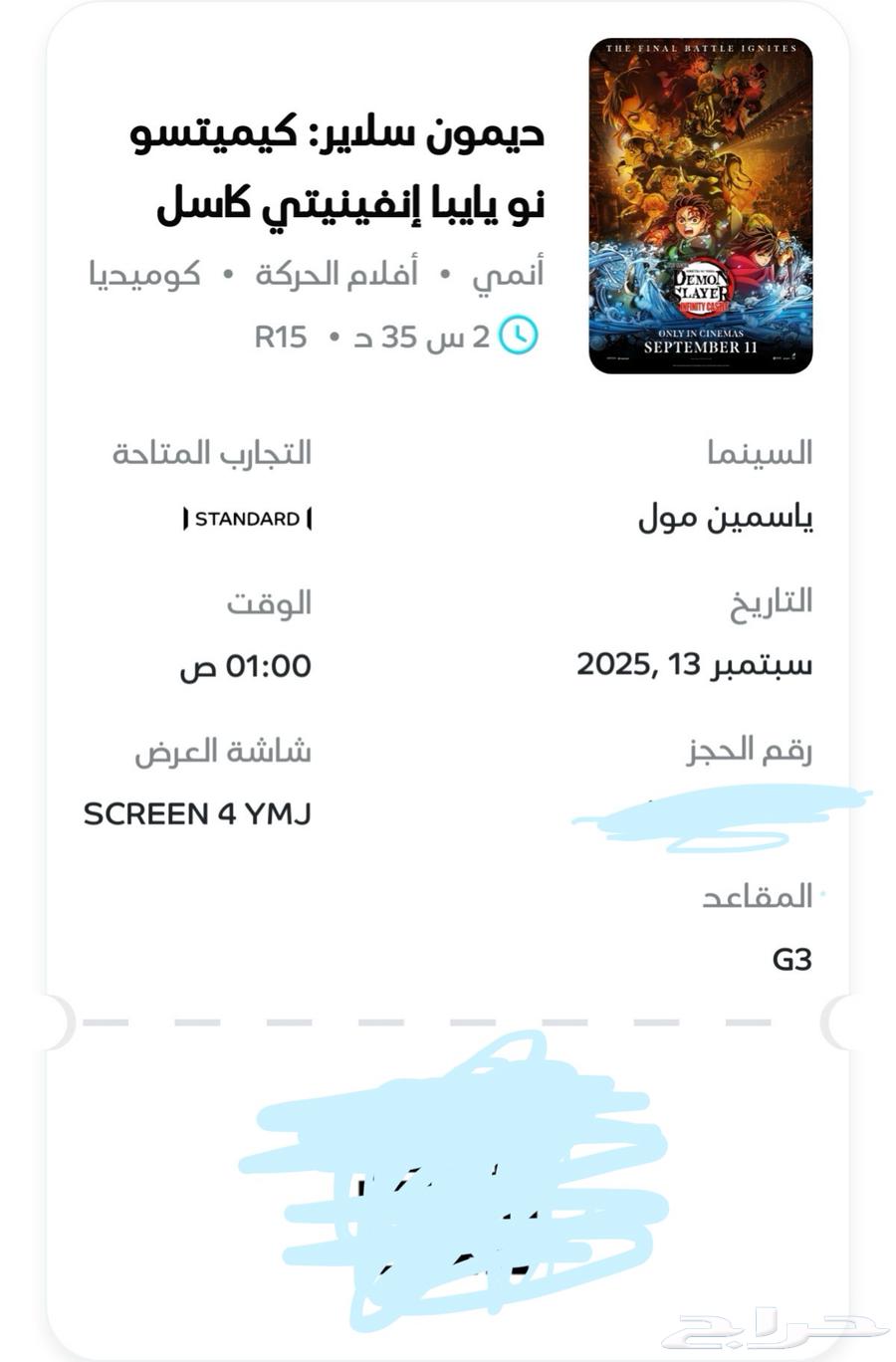Click the ياسمين مول cinema name
The height and width of the screenshot is (1362, 896).
click(x=727, y=516)
